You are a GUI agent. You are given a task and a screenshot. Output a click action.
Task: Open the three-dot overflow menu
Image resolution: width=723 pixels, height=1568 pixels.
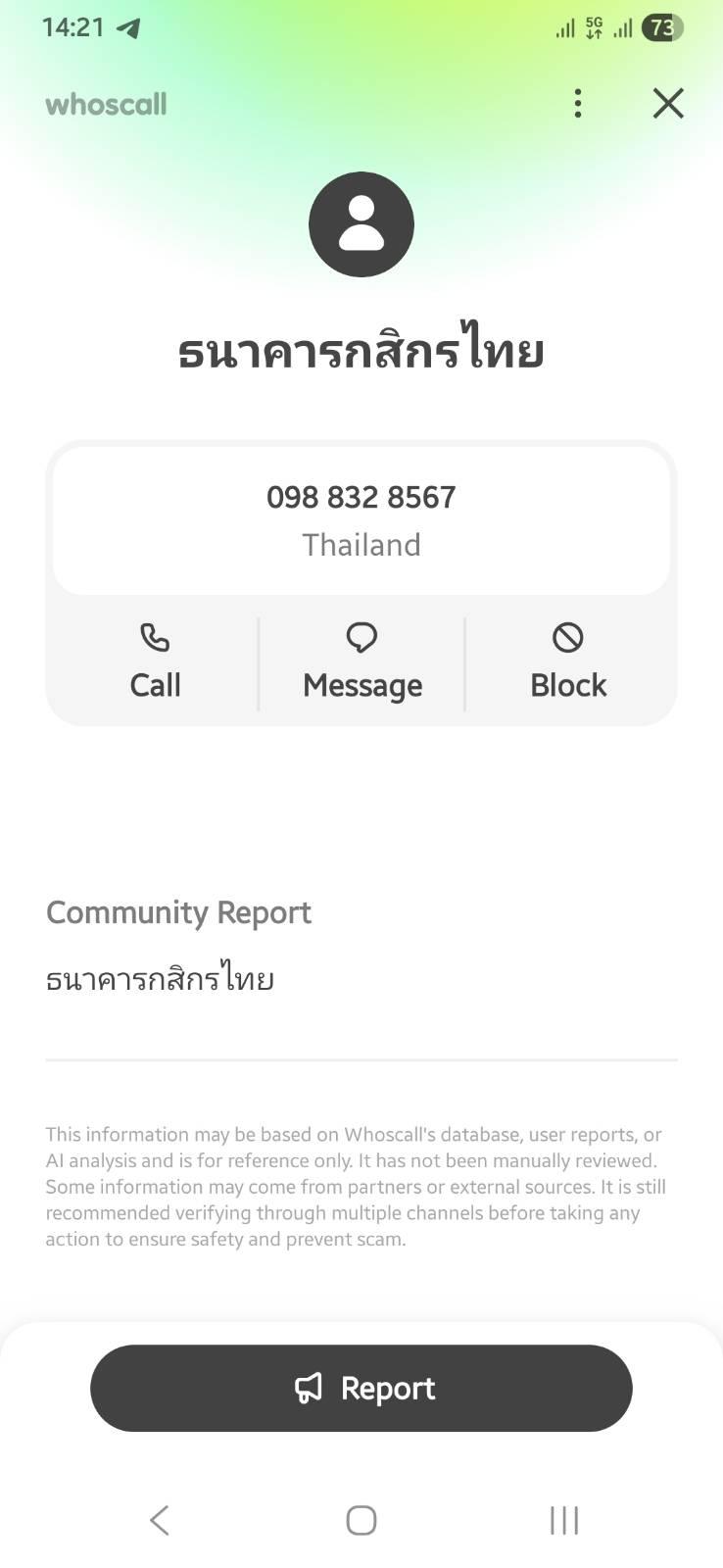click(x=578, y=103)
